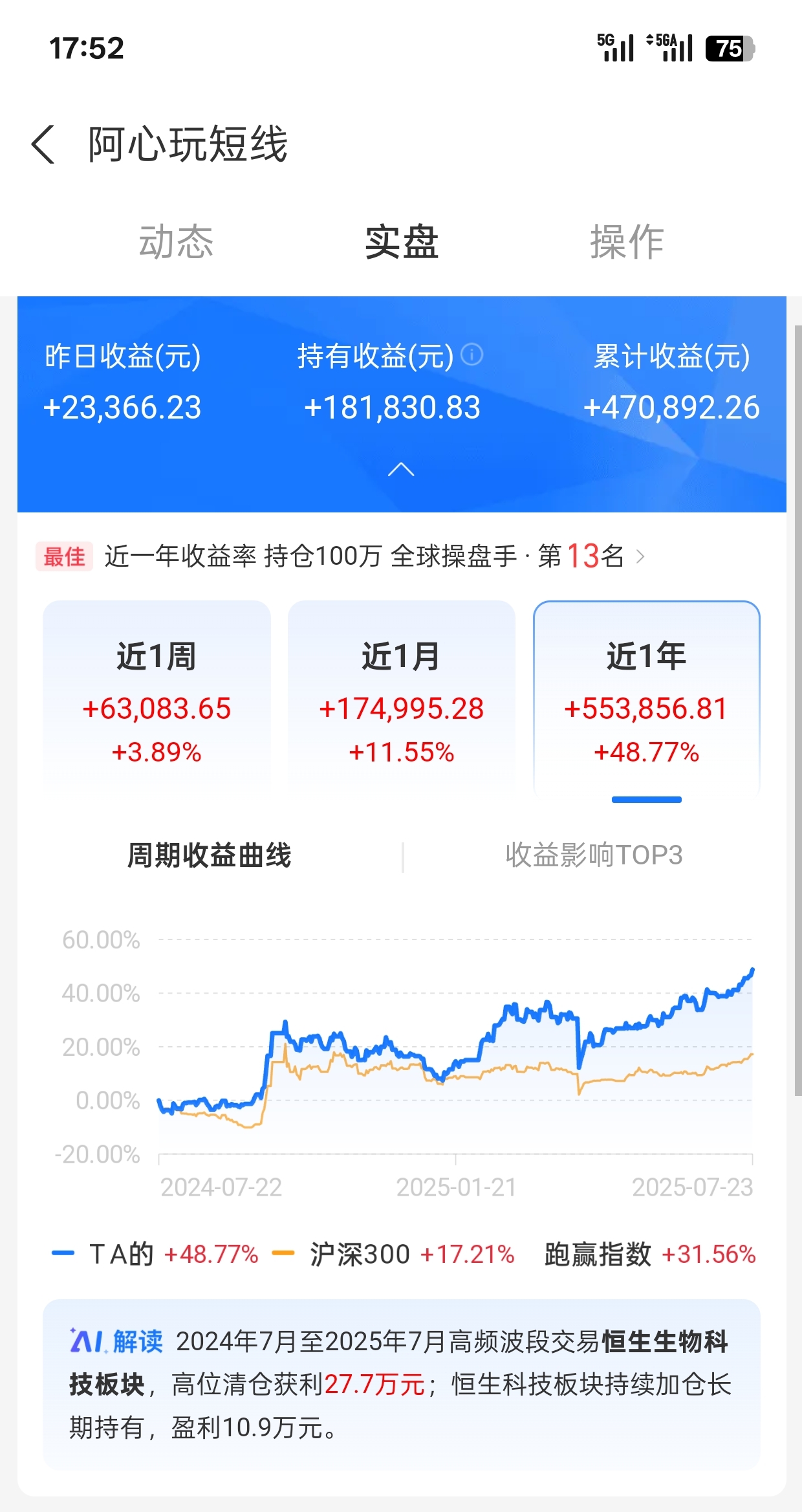Select the 近1月 period card

(401, 697)
